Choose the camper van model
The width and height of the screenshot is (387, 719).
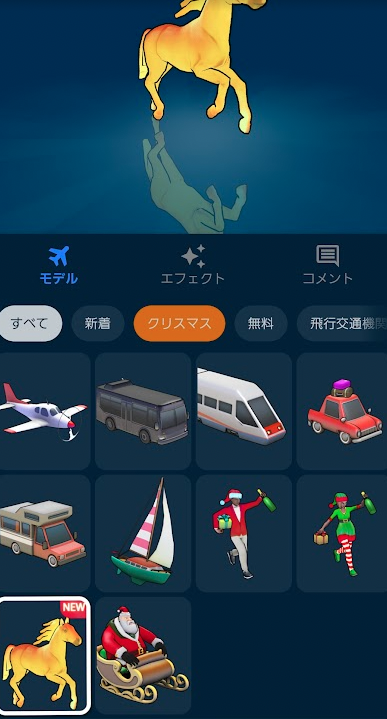tap(45, 533)
